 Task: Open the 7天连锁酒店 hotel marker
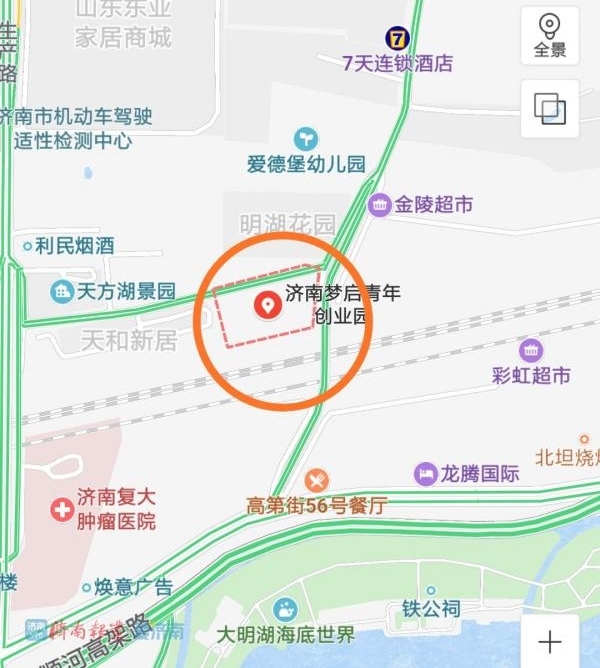pos(399,39)
